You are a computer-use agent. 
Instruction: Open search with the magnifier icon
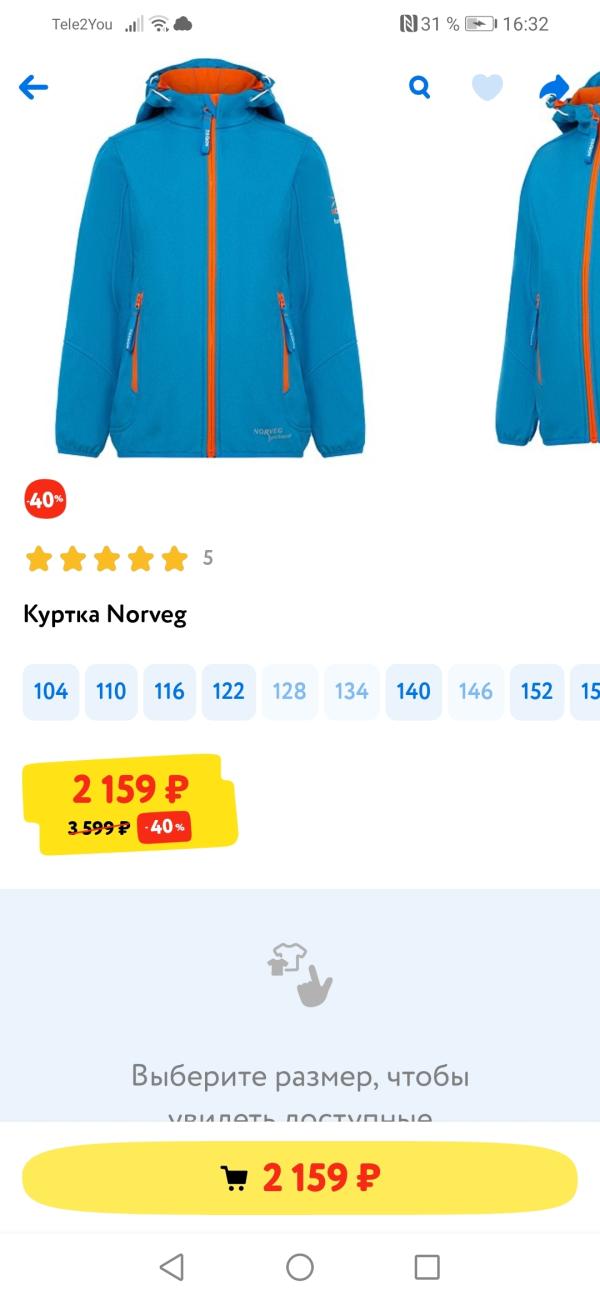click(420, 87)
